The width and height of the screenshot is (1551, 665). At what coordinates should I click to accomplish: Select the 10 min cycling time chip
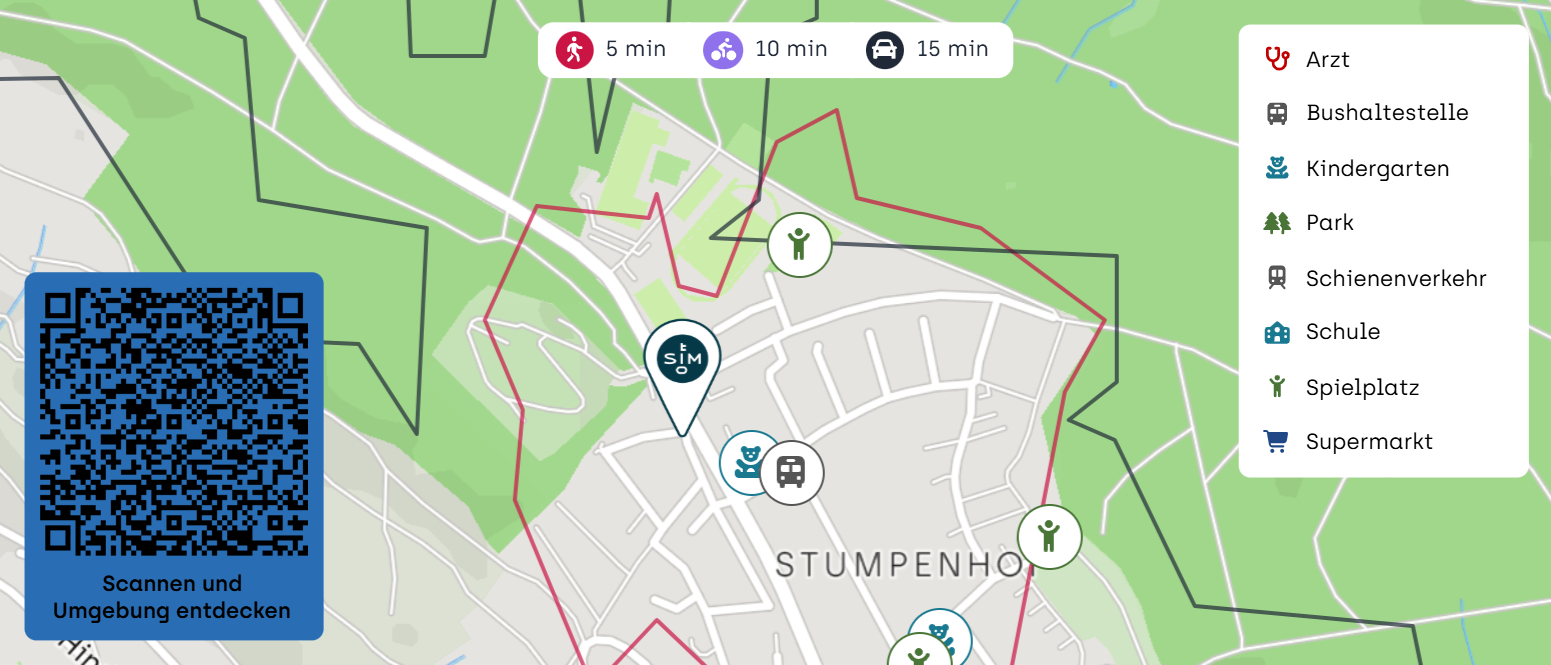click(766, 49)
